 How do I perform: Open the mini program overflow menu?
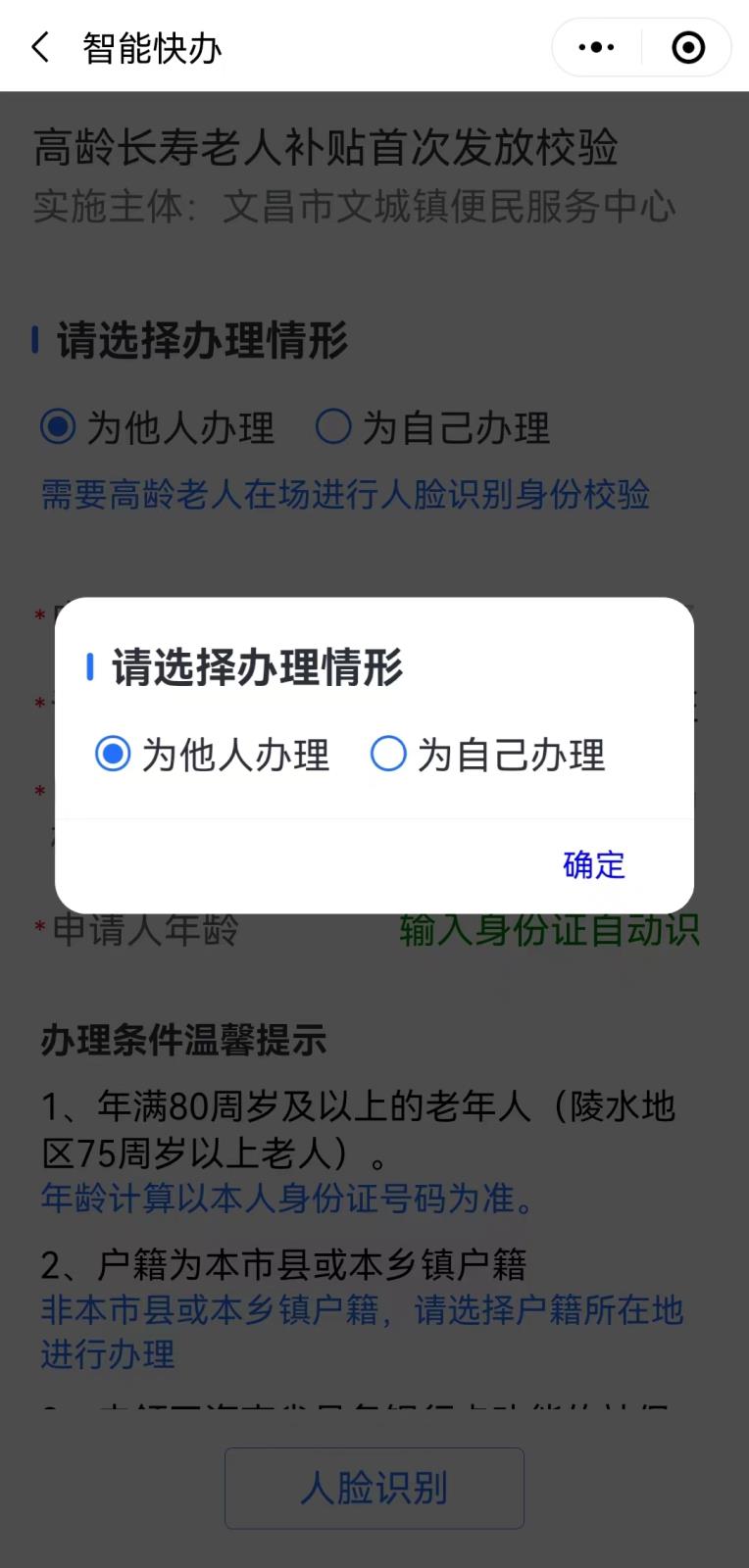coord(596,47)
